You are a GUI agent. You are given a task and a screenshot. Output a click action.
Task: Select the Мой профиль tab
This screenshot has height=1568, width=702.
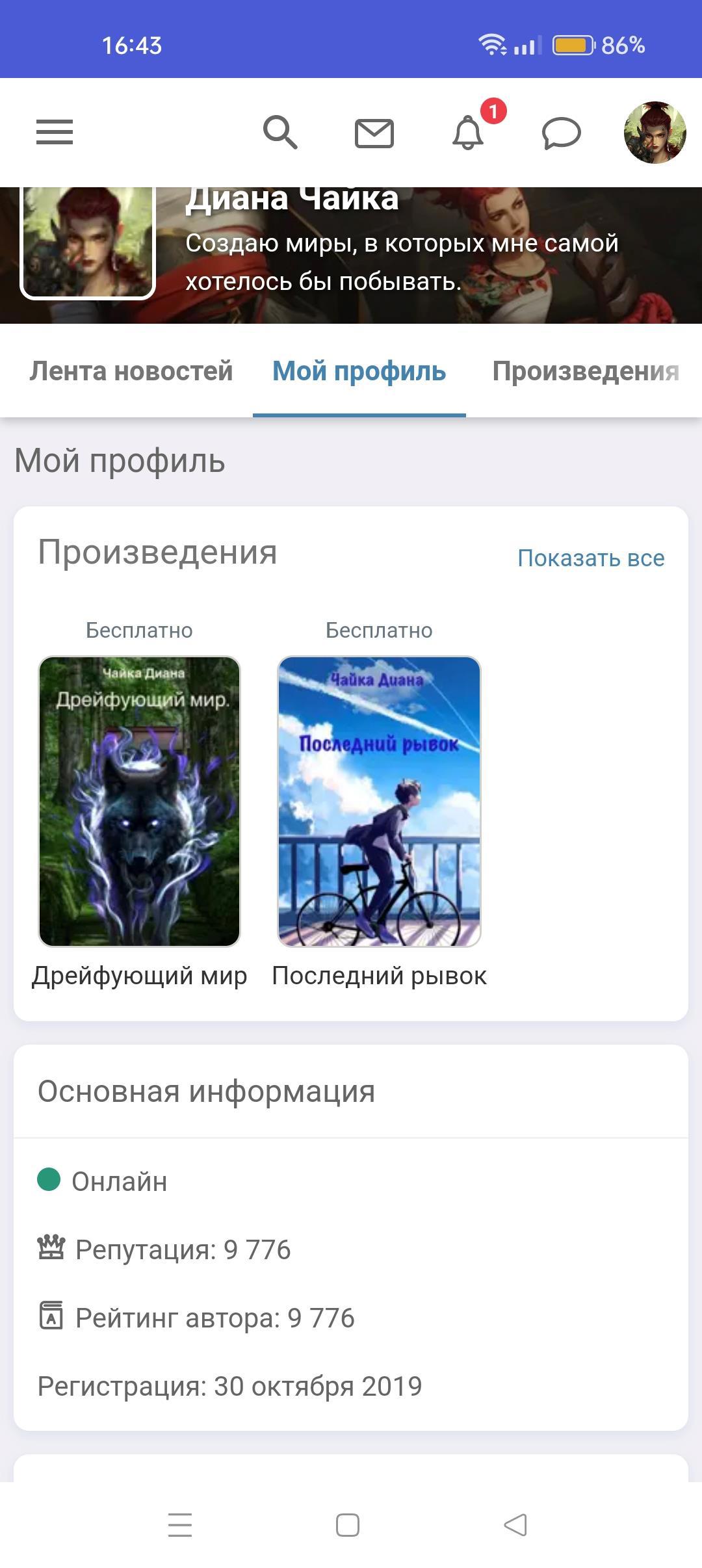(x=359, y=371)
